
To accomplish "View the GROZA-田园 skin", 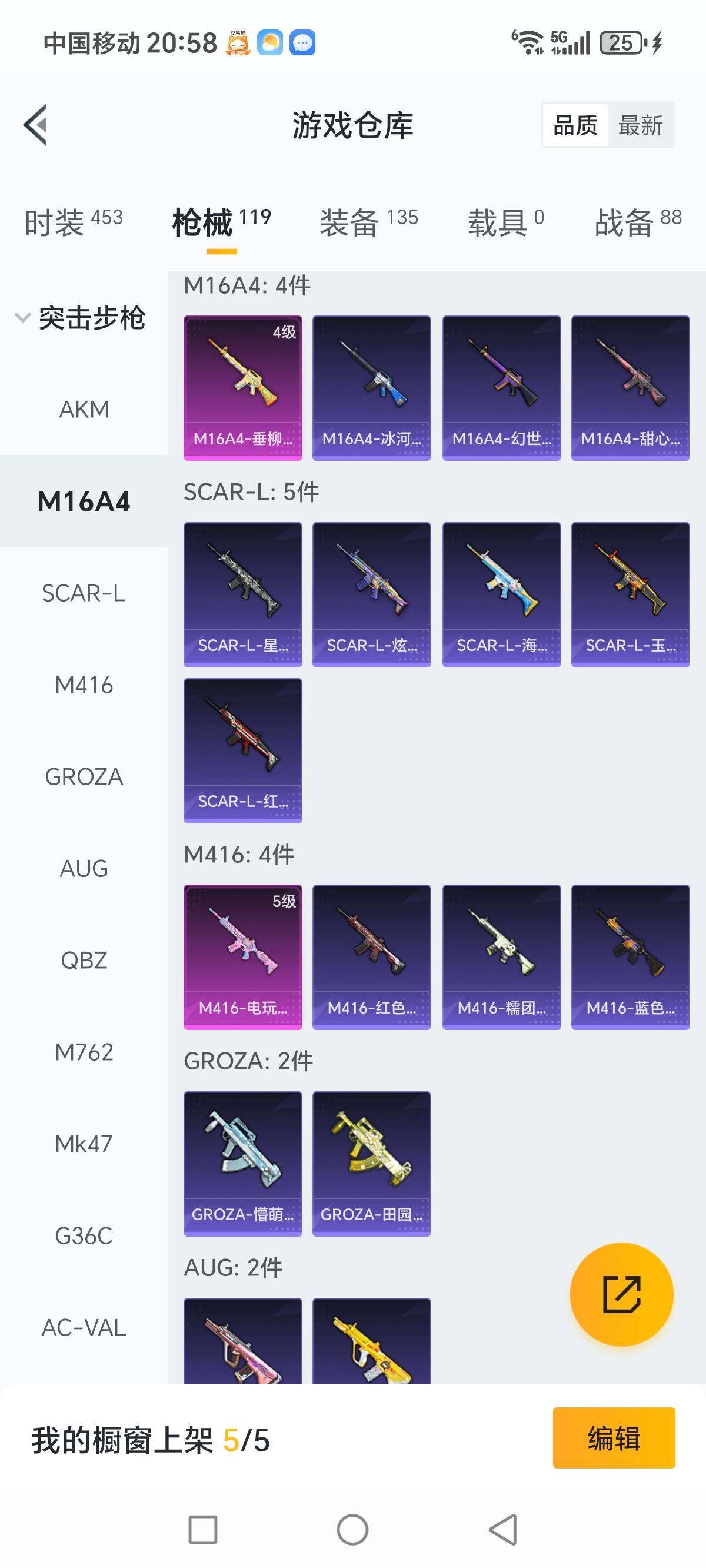I will 371,1163.
